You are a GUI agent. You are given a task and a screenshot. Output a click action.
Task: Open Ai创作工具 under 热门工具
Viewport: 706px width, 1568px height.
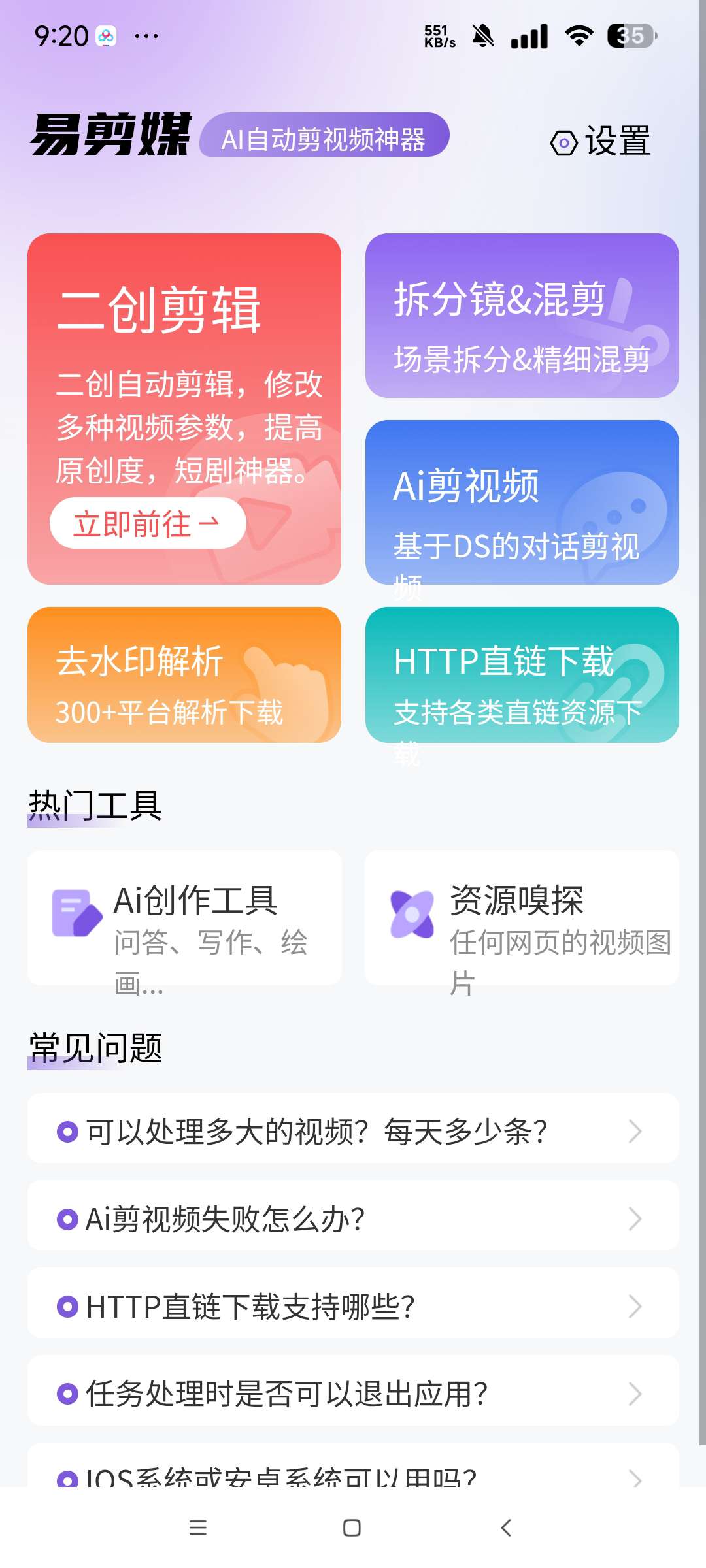[184, 918]
